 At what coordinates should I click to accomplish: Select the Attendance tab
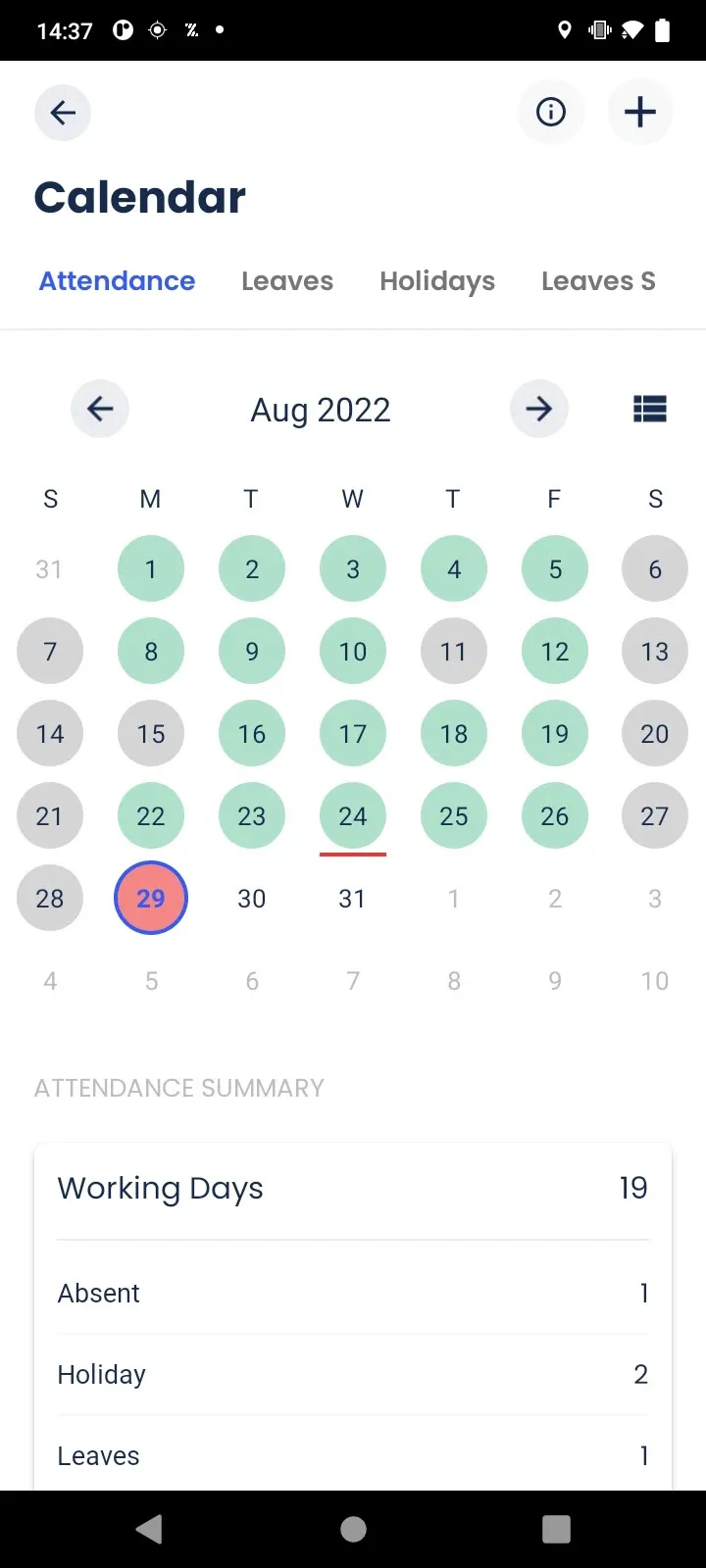(x=116, y=281)
